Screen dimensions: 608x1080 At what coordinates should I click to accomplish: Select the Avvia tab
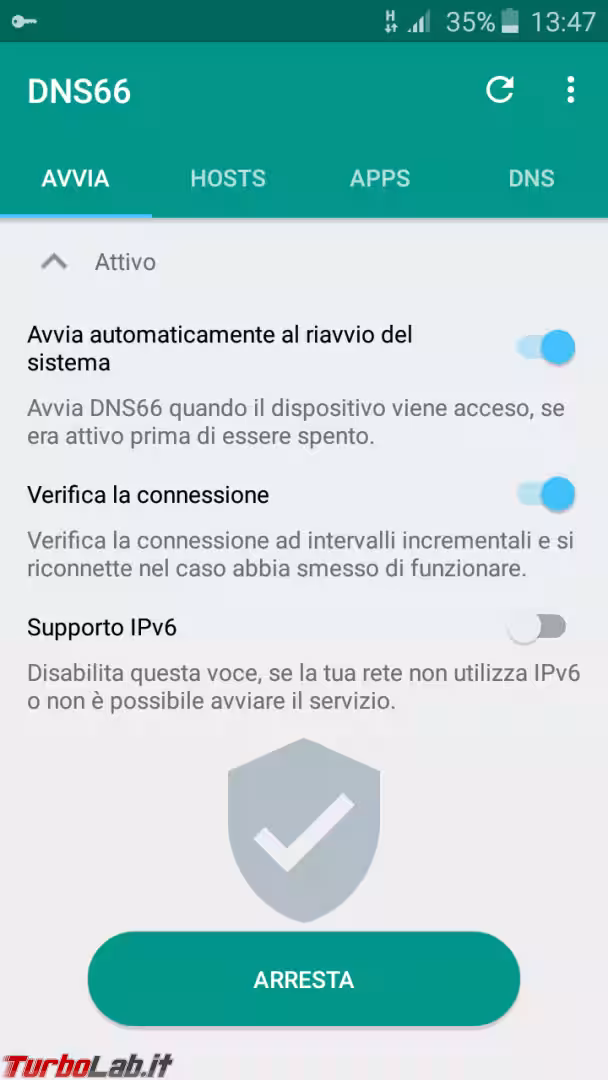coord(75,179)
